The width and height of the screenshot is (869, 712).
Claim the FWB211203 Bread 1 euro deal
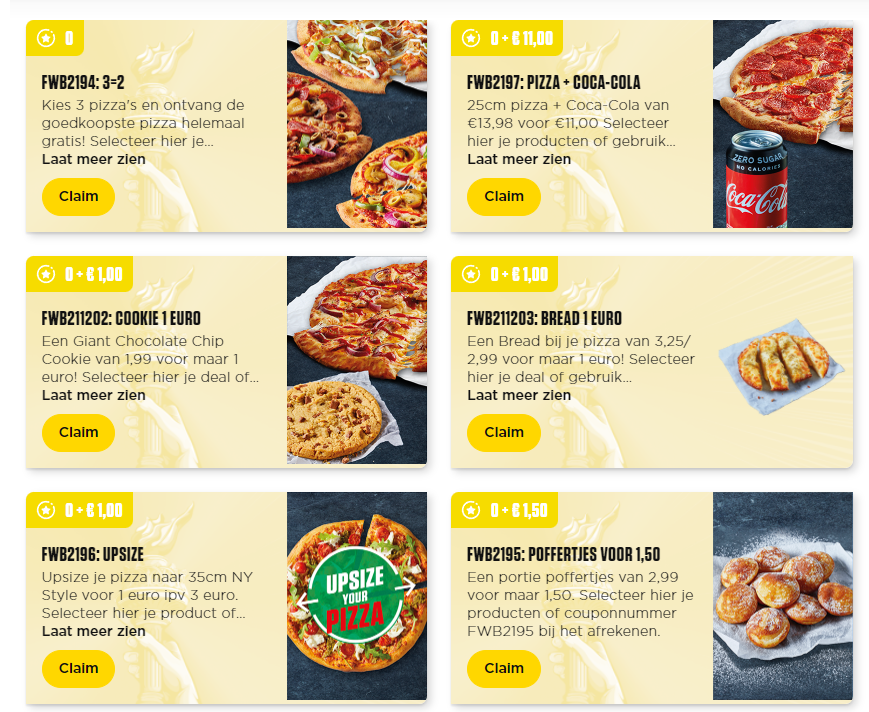coord(503,432)
